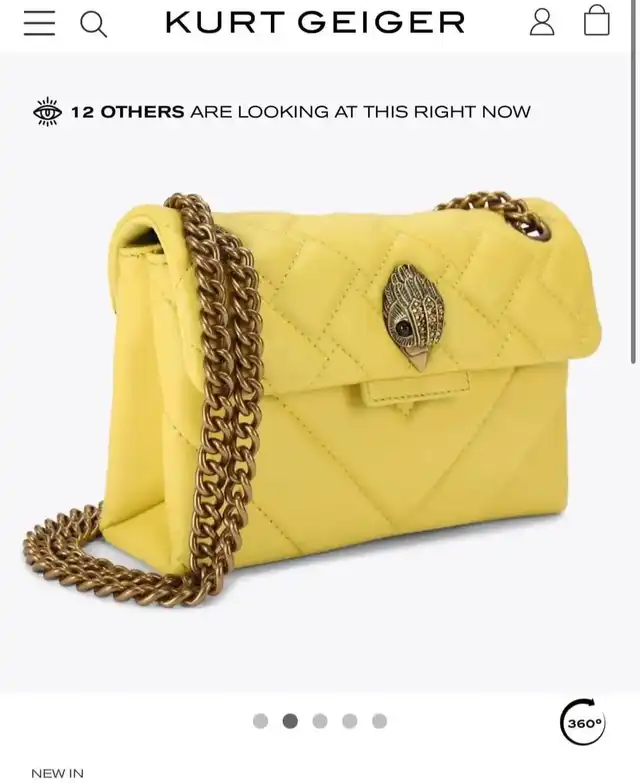The width and height of the screenshot is (640, 783).
Task: Jump to the first product image dot
Action: [261, 721]
